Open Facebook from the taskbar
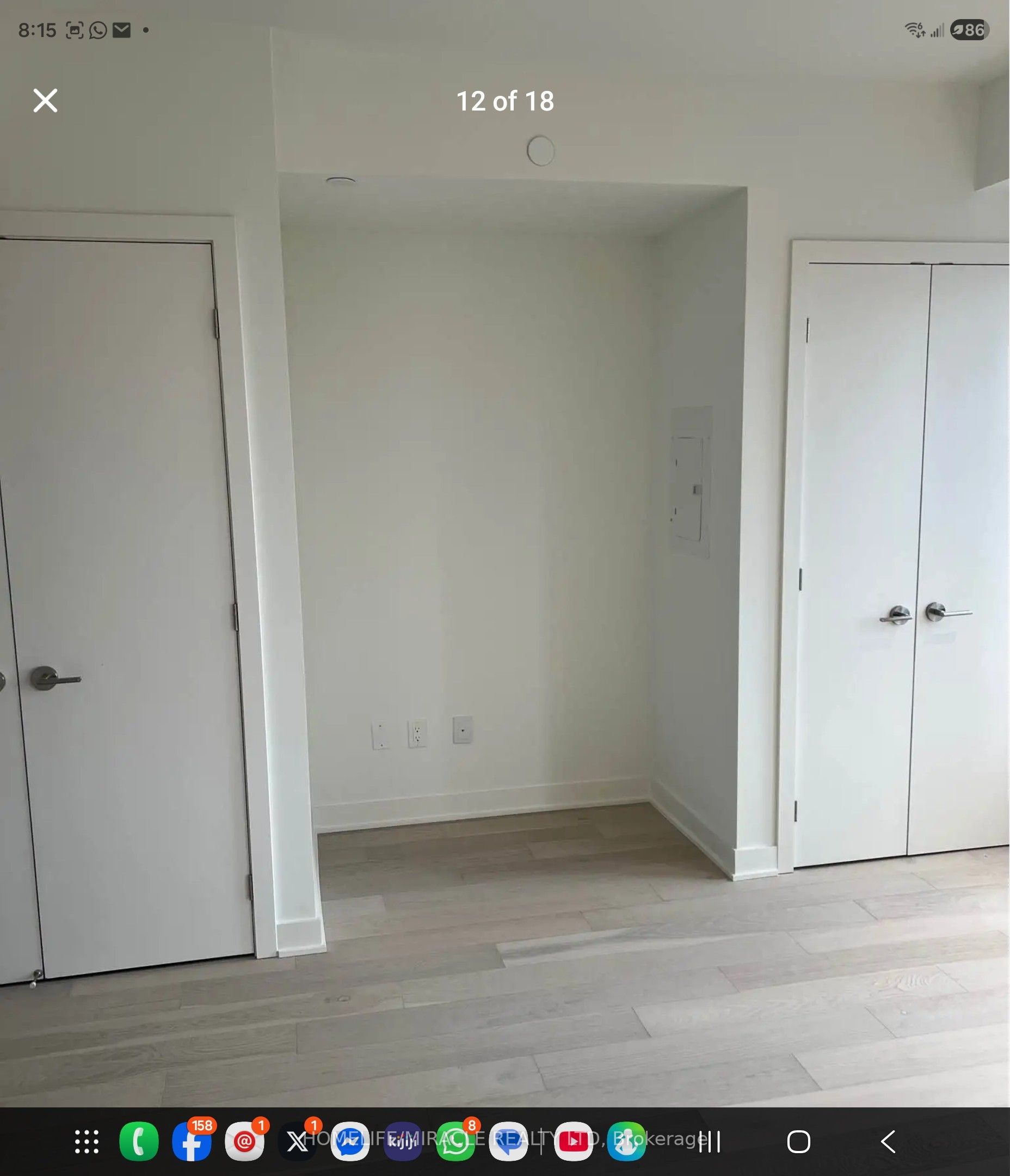 click(x=192, y=1141)
